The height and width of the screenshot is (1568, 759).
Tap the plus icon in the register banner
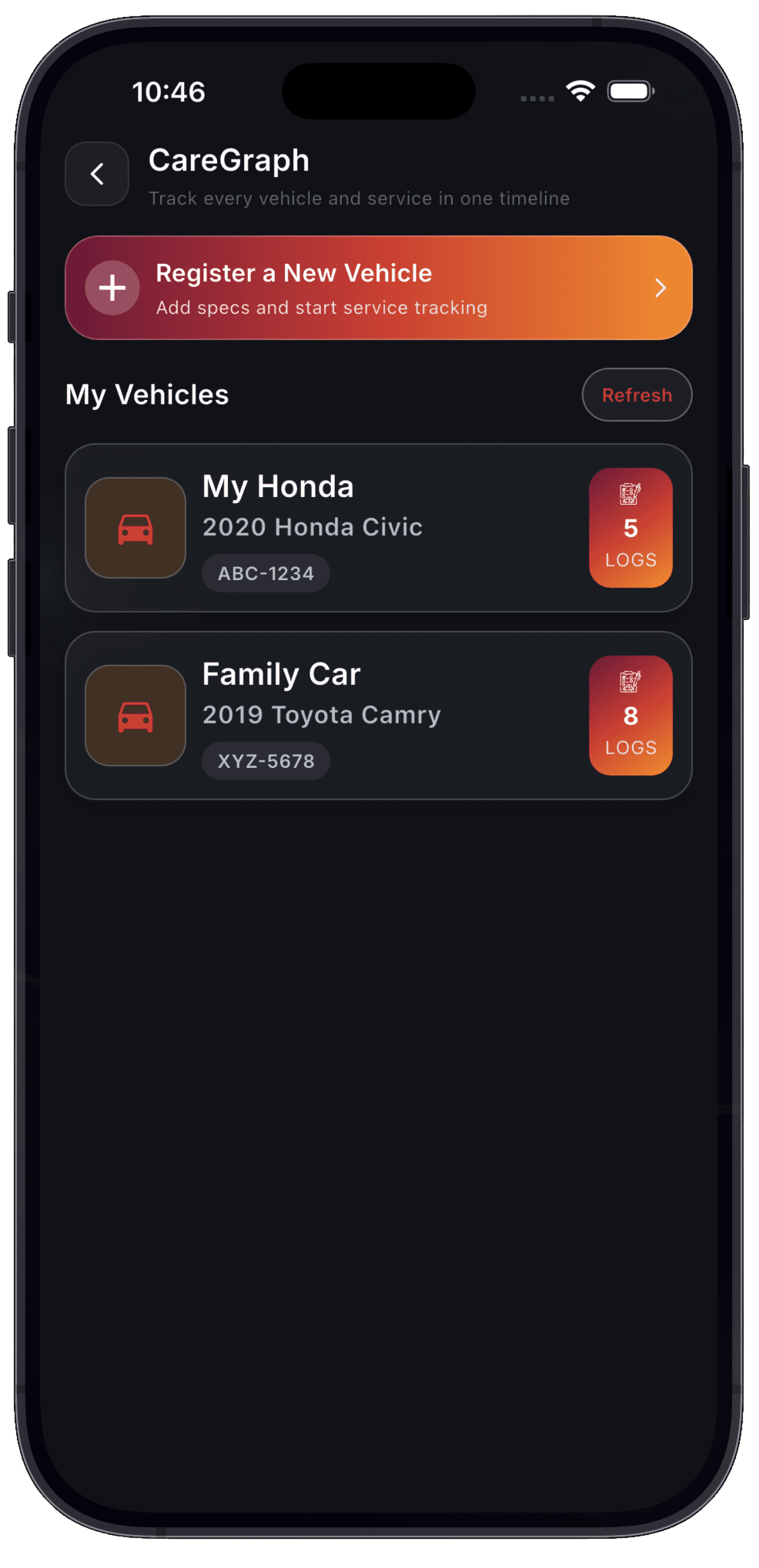coord(112,288)
